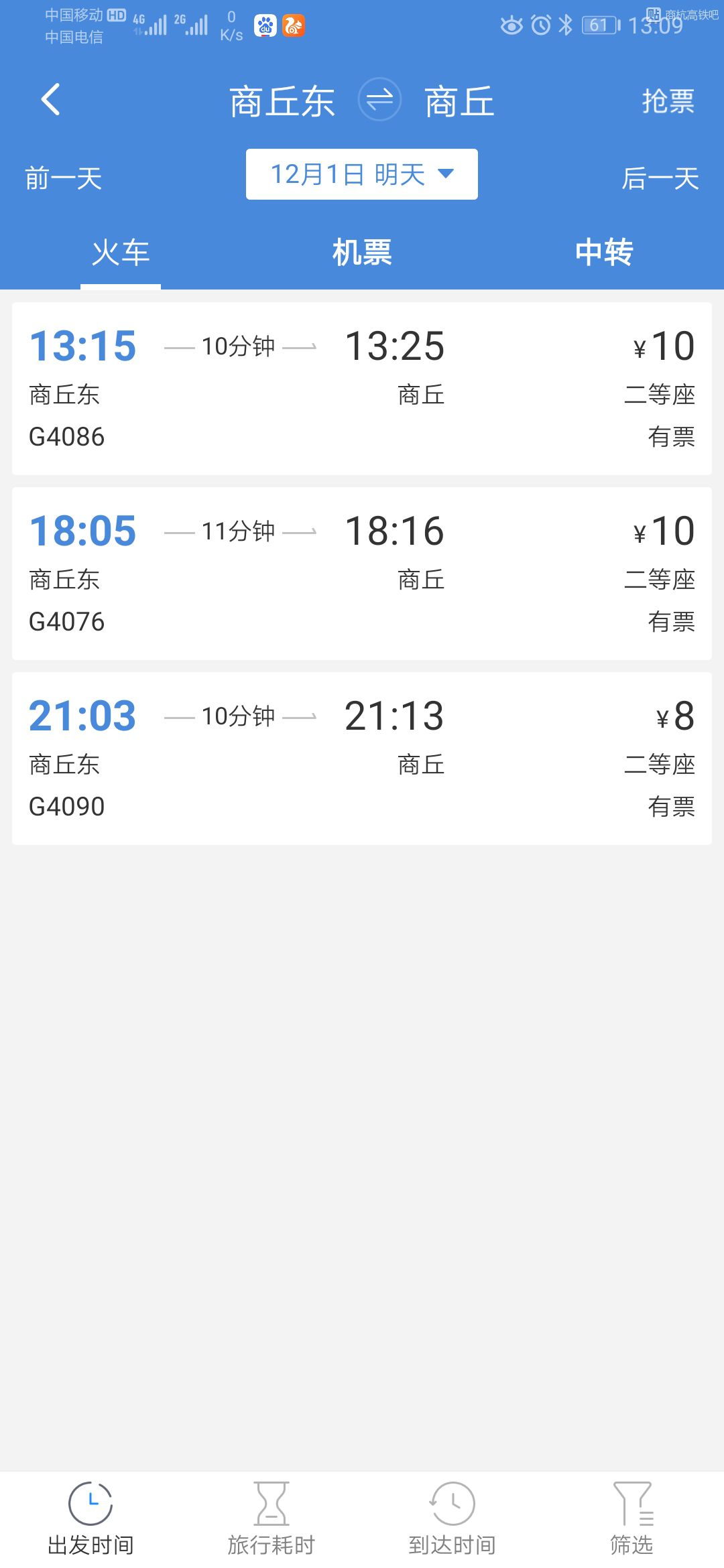
Task: Change arrival station 商丘
Action: (x=459, y=101)
